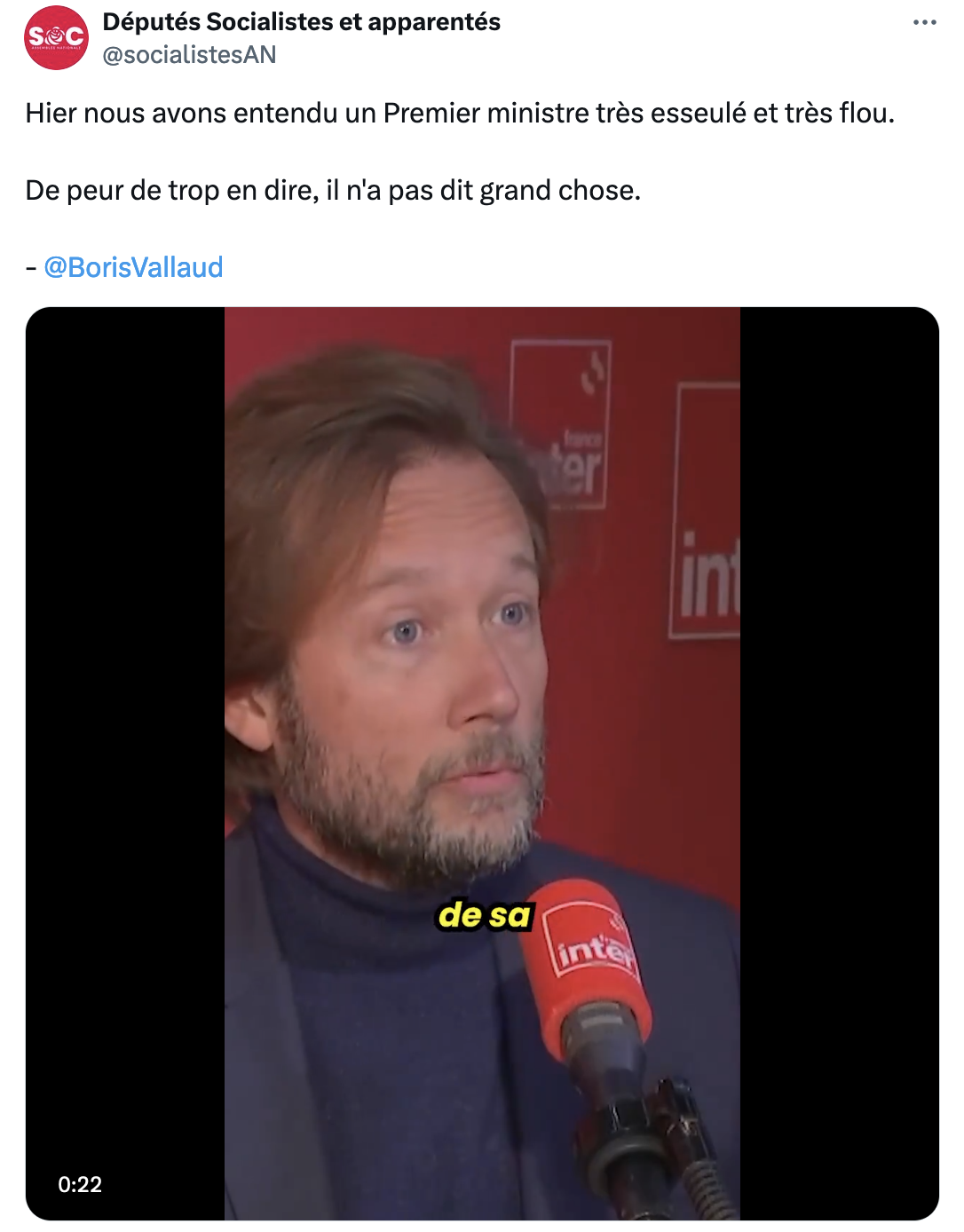
Task: Open the Députés Socialistes profile picture
Action: point(56,37)
